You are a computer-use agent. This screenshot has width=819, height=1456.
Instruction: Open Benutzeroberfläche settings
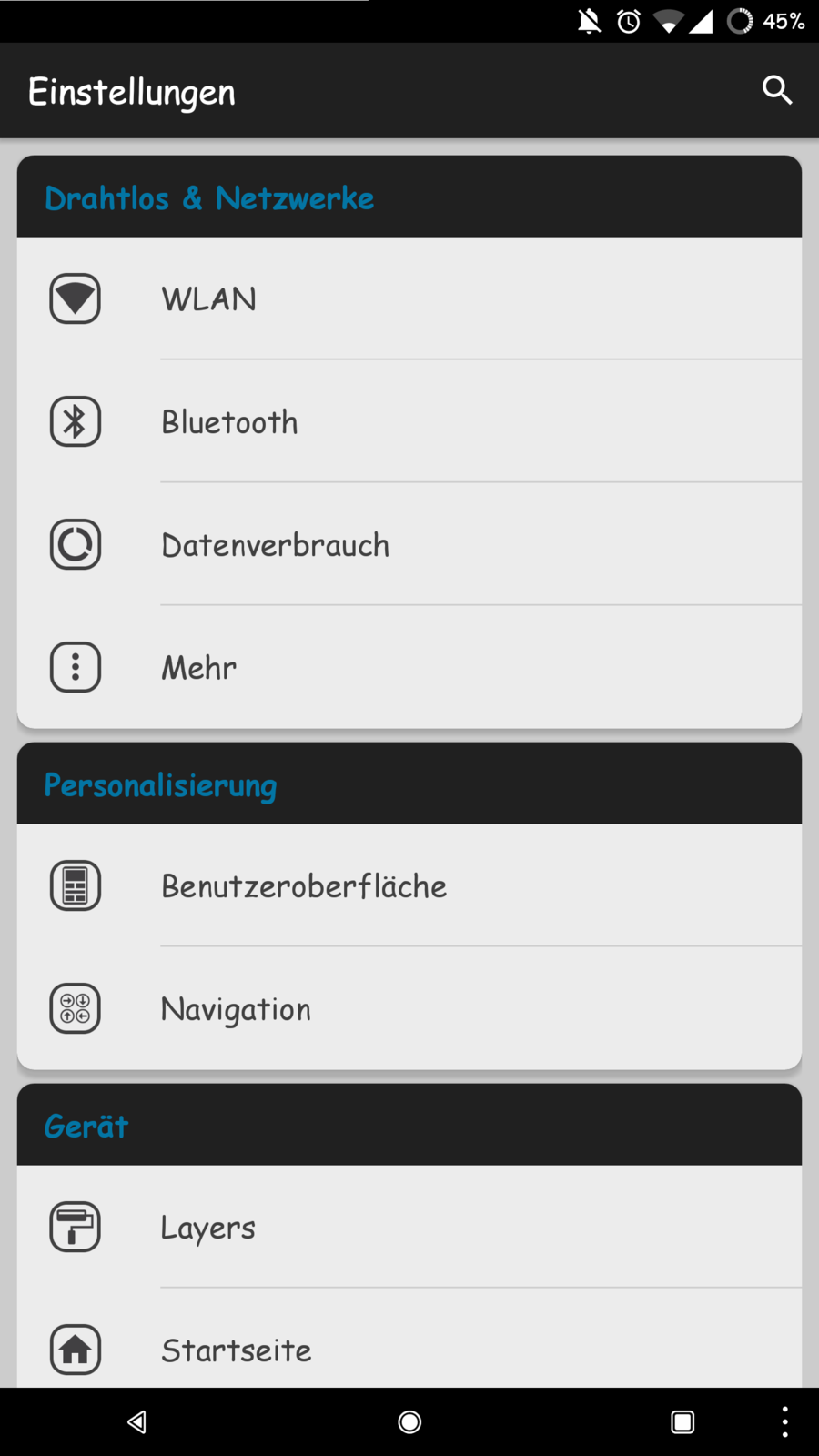[409, 886]
